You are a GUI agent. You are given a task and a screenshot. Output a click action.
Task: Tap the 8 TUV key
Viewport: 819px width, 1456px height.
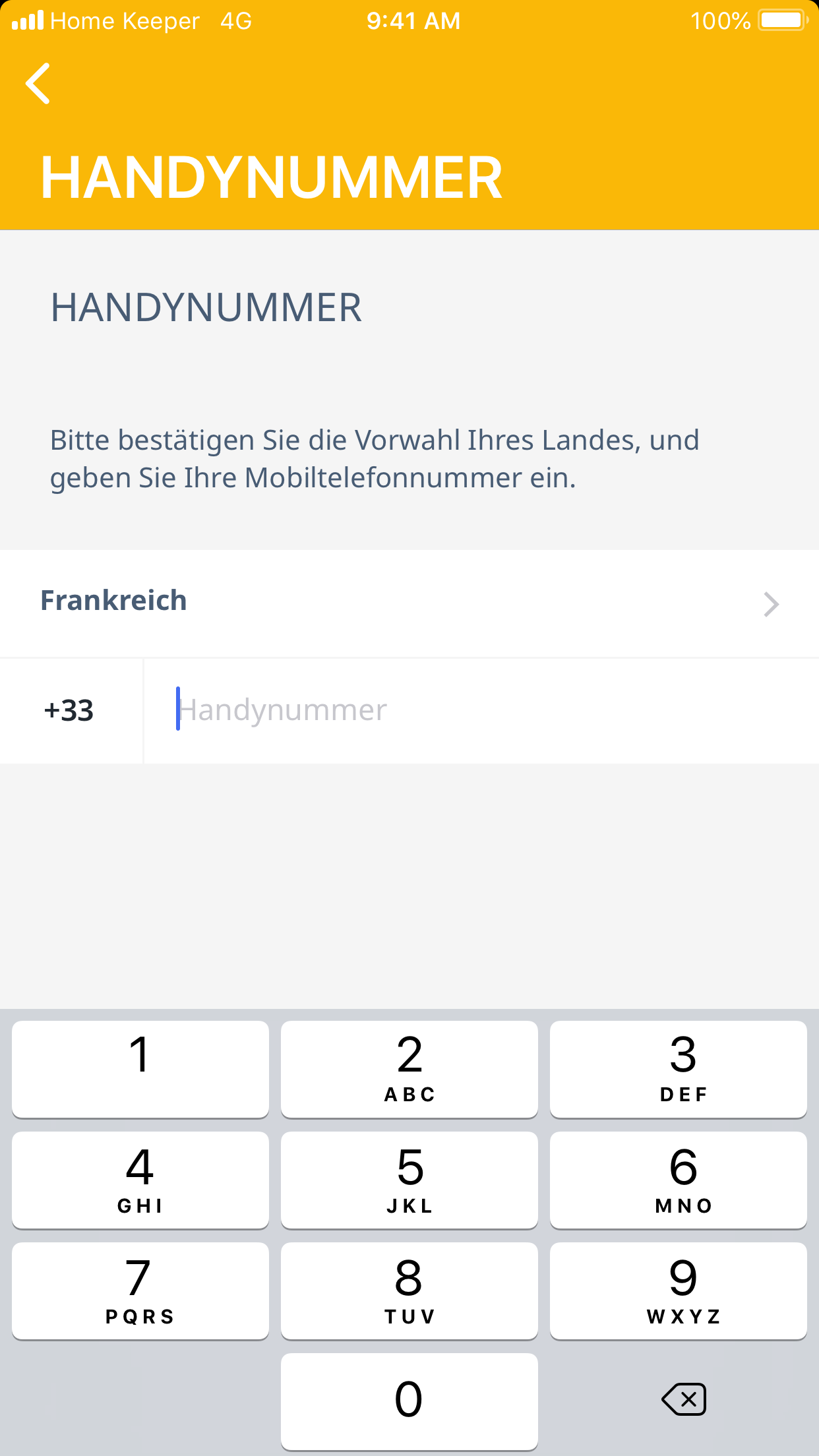pyautogui.click(x=409, y=1290)
